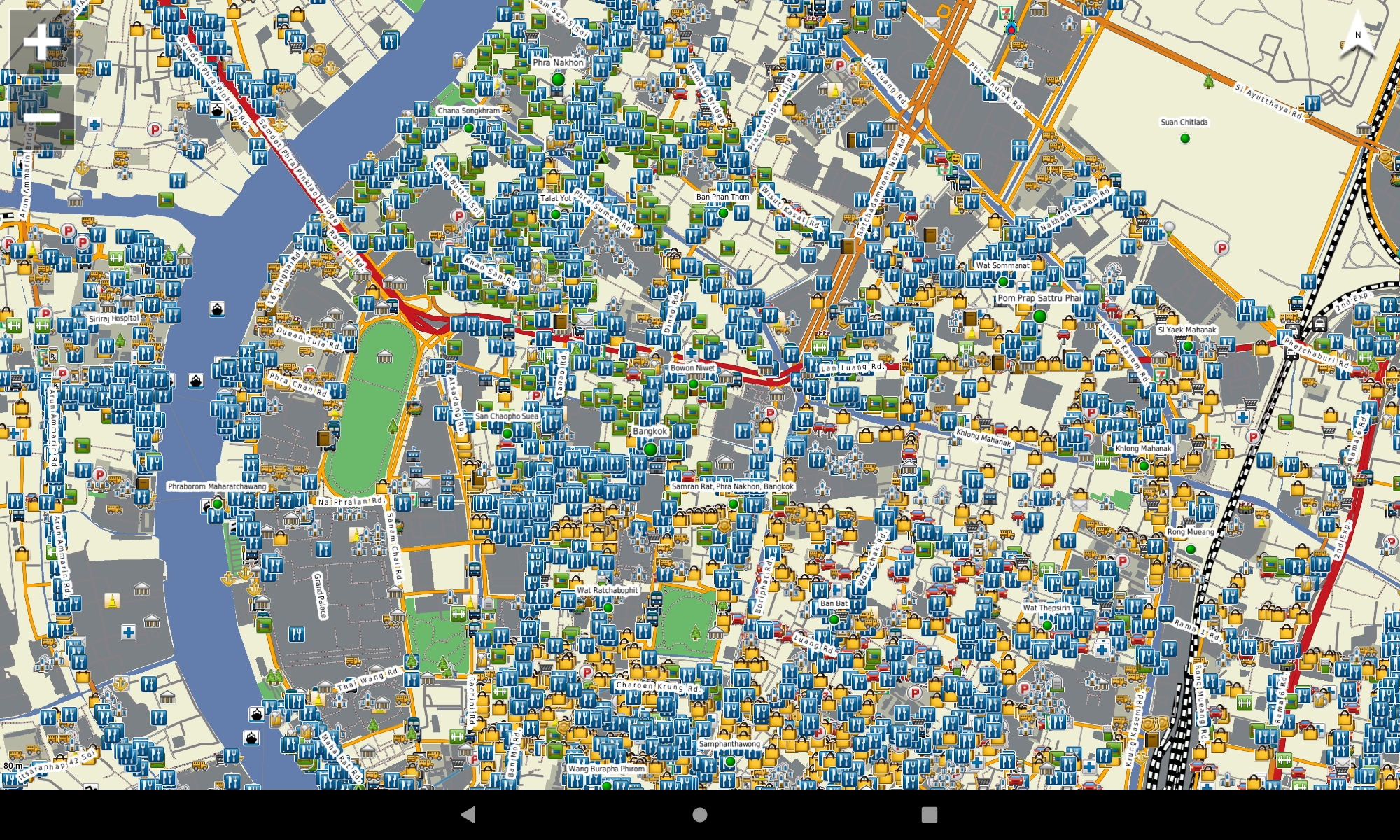Select the Suan Chitlada marker
Image resolution: width=1400 pixels, height=840 pixels.
[1185, 138]
